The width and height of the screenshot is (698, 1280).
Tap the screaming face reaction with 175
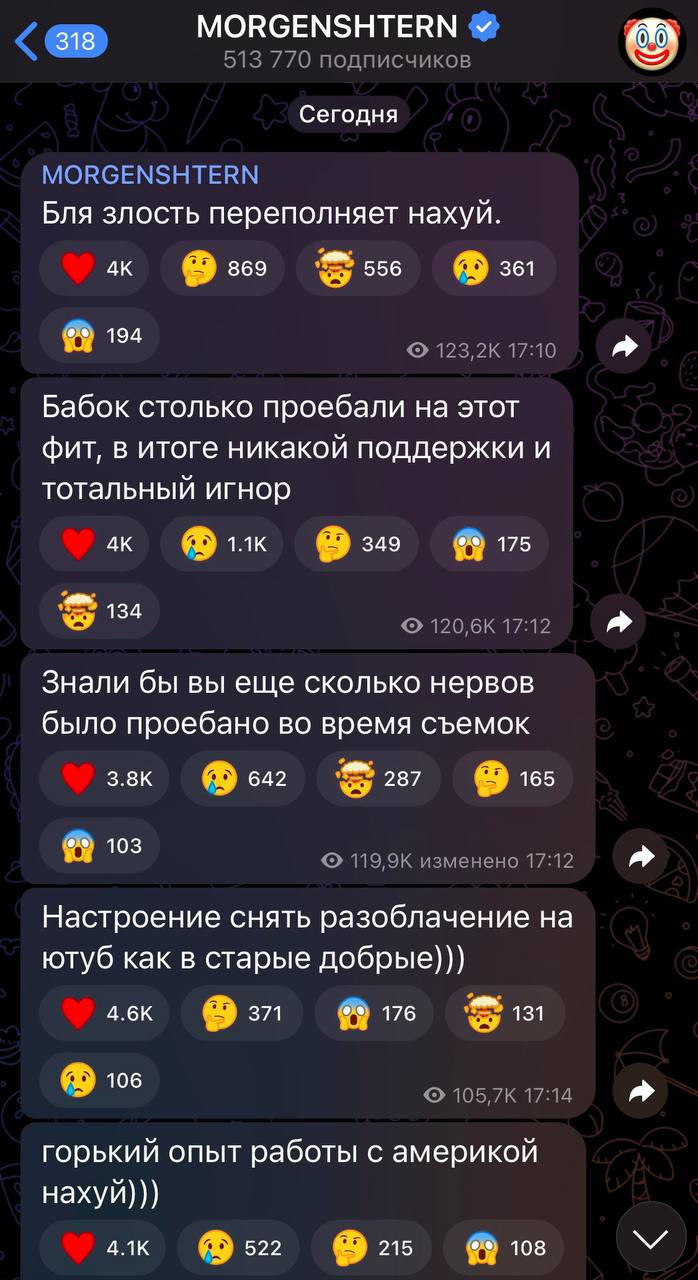(x=492, y=544)
